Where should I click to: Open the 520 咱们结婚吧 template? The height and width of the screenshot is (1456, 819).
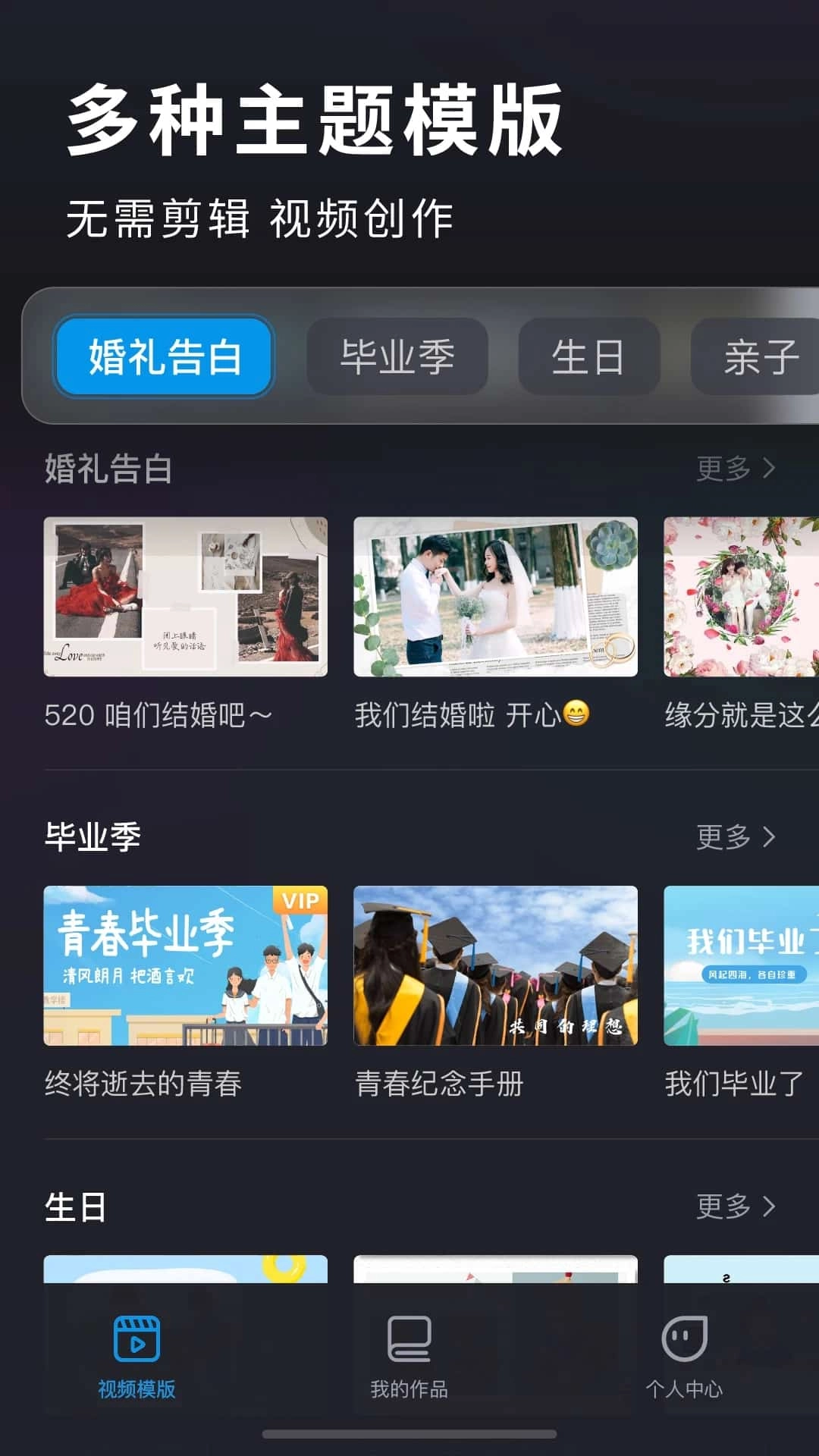pyautogui.click(x=184, y=599)
